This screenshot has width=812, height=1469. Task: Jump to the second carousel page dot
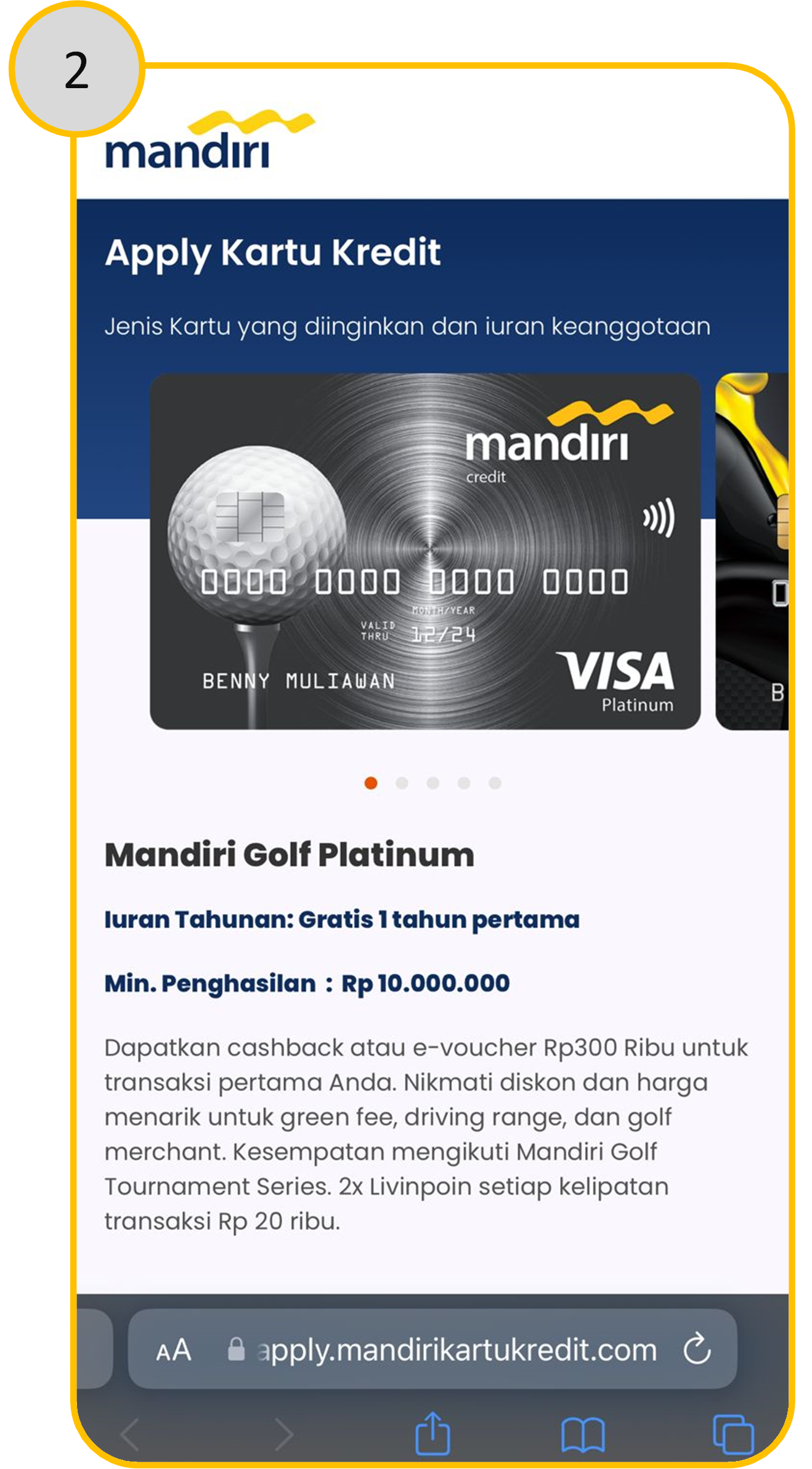point(402,783)
